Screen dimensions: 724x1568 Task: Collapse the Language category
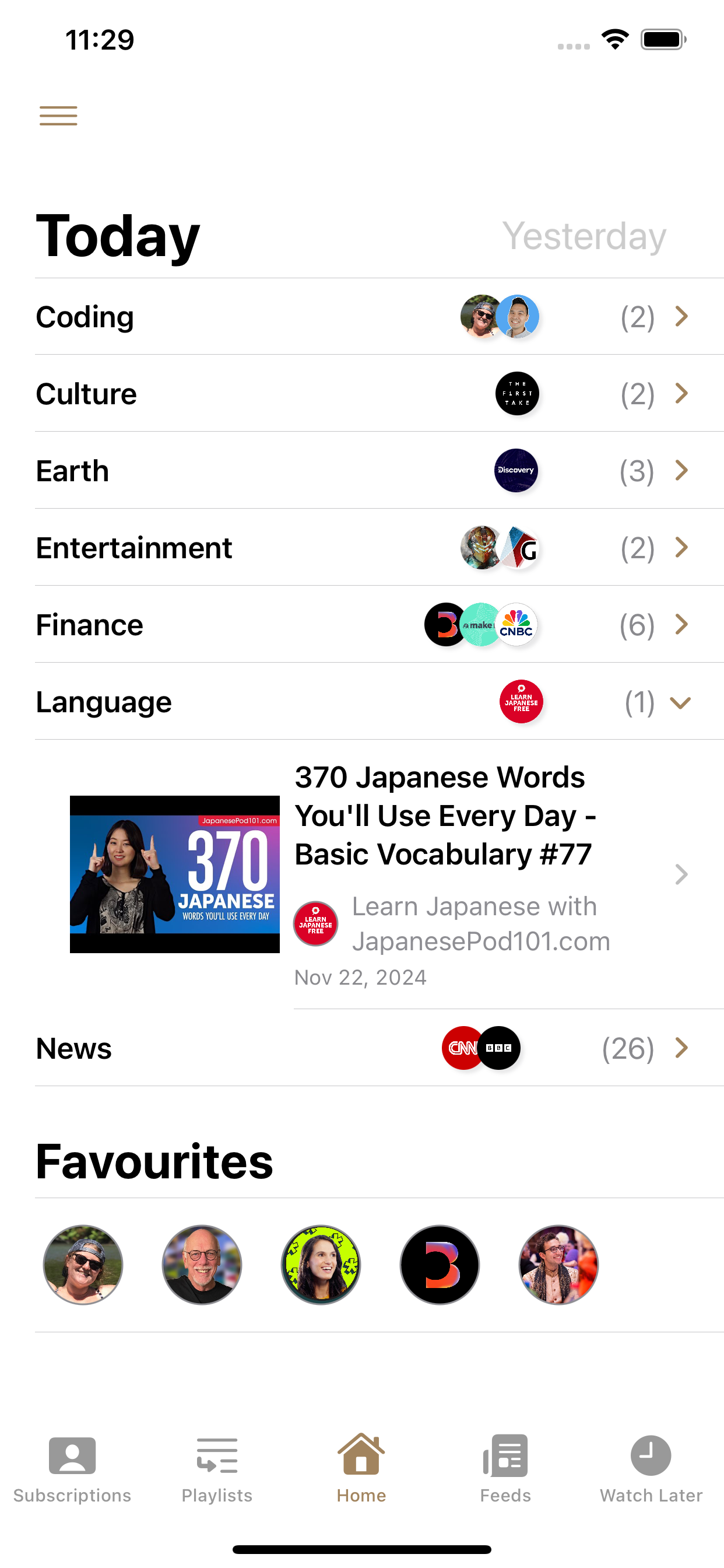click(x=680, y=703)
